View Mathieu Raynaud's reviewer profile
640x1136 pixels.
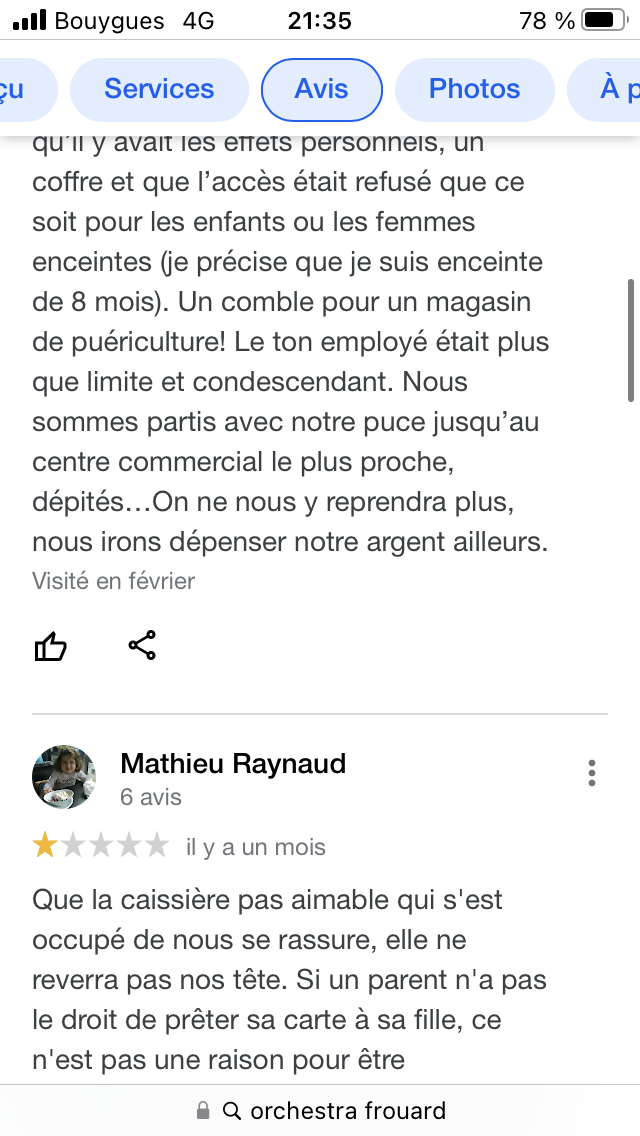click(233, 764)
